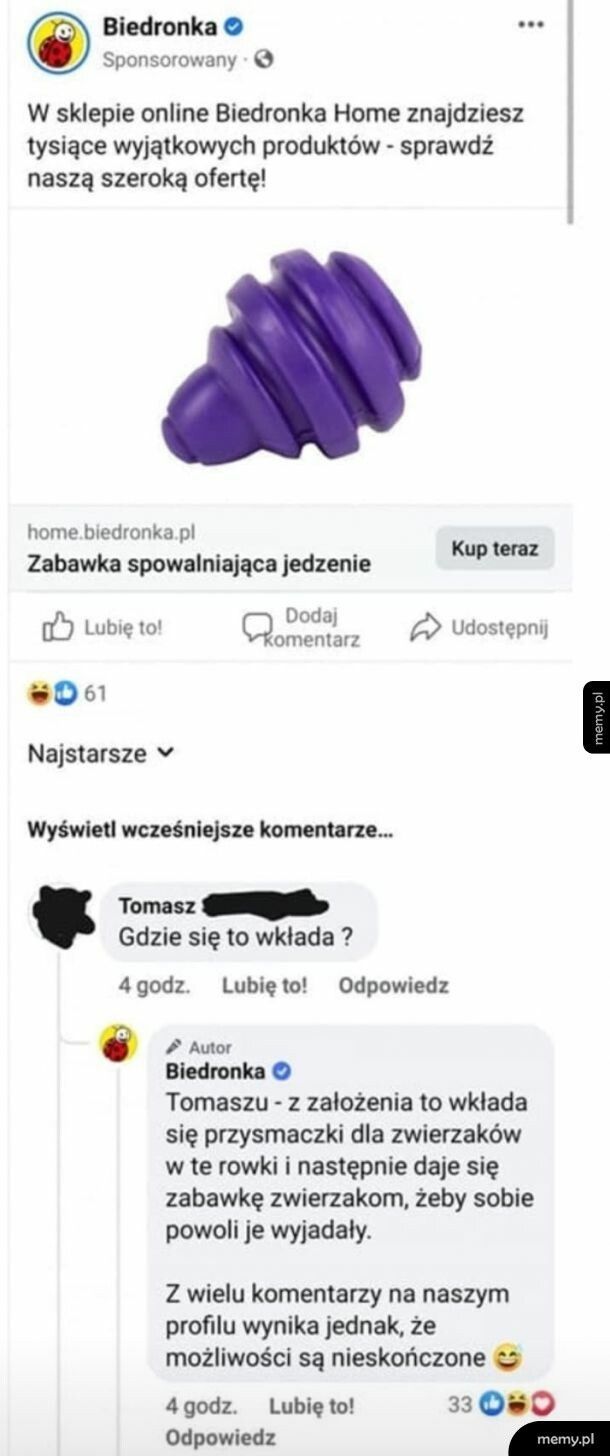610x1456 pixels.
Task: Like Tomasz's comment
Action: 264,985
